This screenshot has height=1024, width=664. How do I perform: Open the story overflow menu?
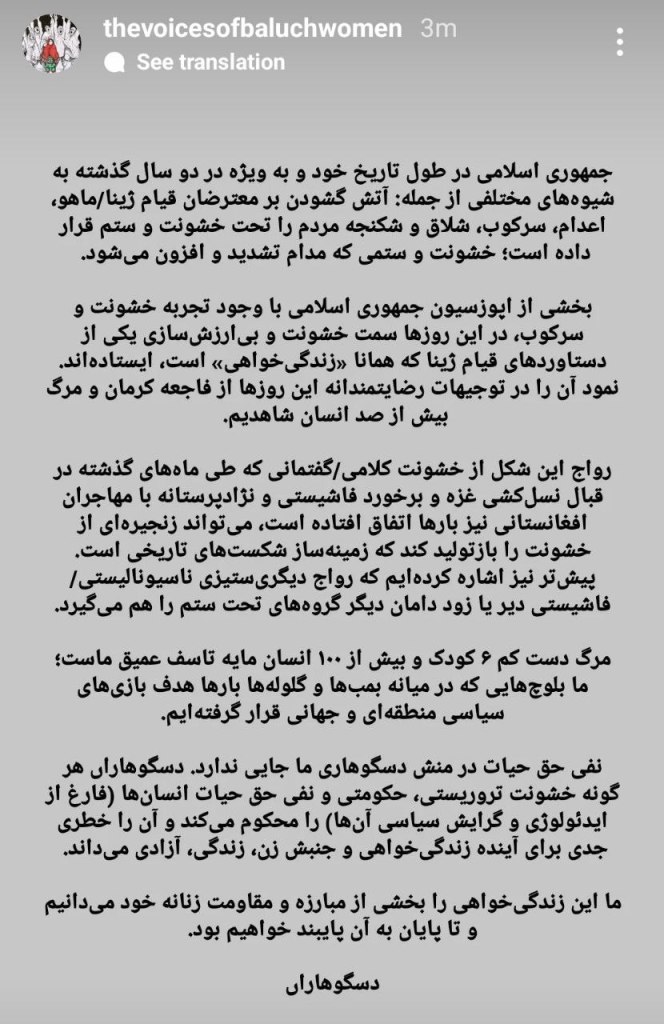click(622, 42)
